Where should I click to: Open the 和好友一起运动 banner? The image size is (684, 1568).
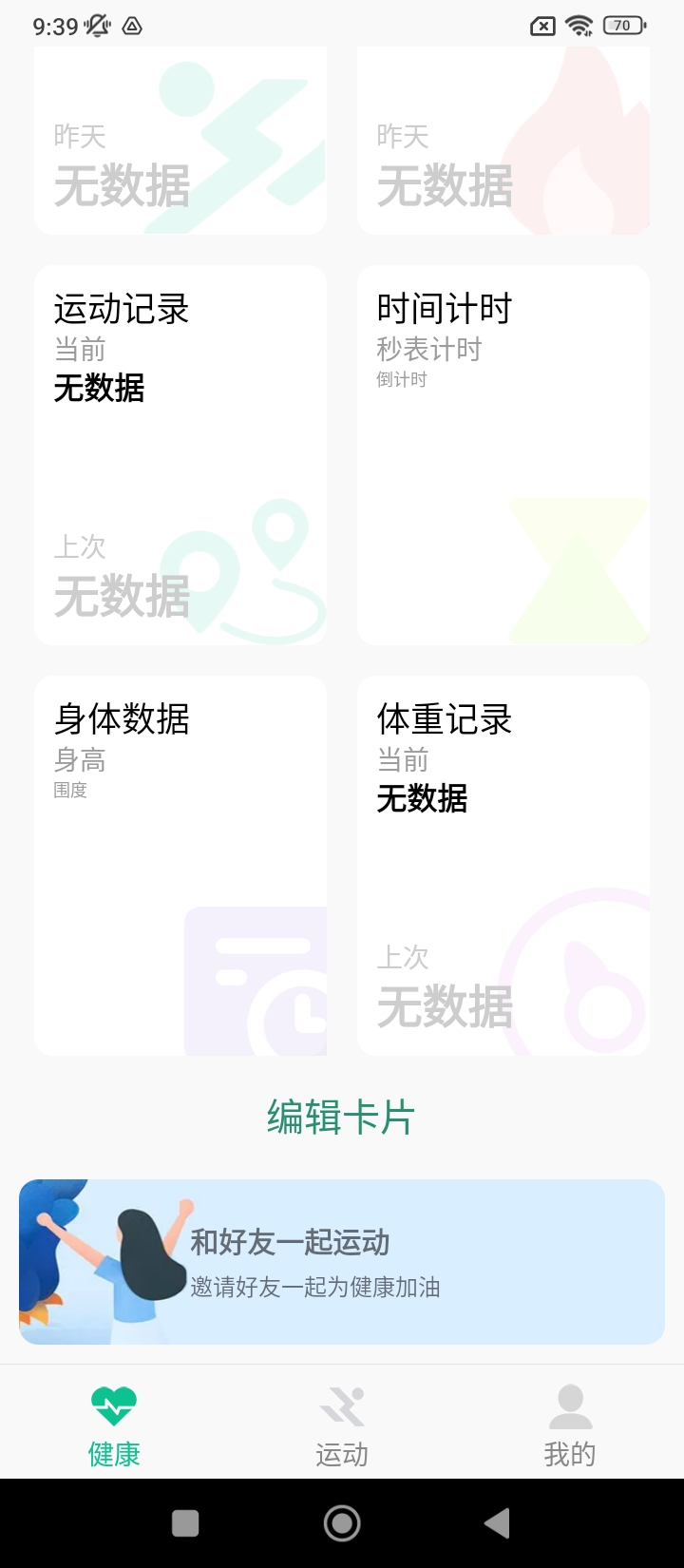[342, 1262]
